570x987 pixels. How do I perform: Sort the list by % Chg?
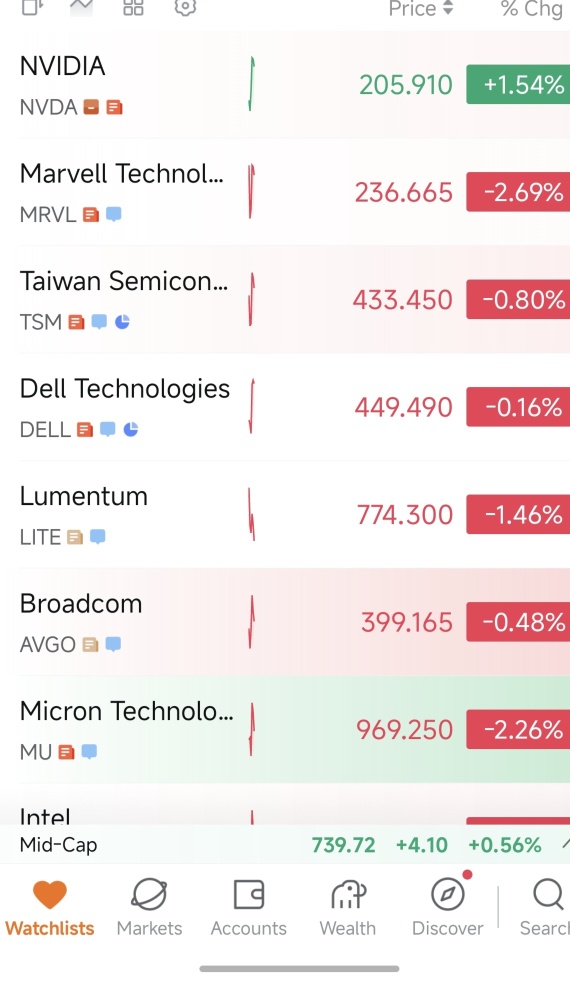tap(532, 9)
